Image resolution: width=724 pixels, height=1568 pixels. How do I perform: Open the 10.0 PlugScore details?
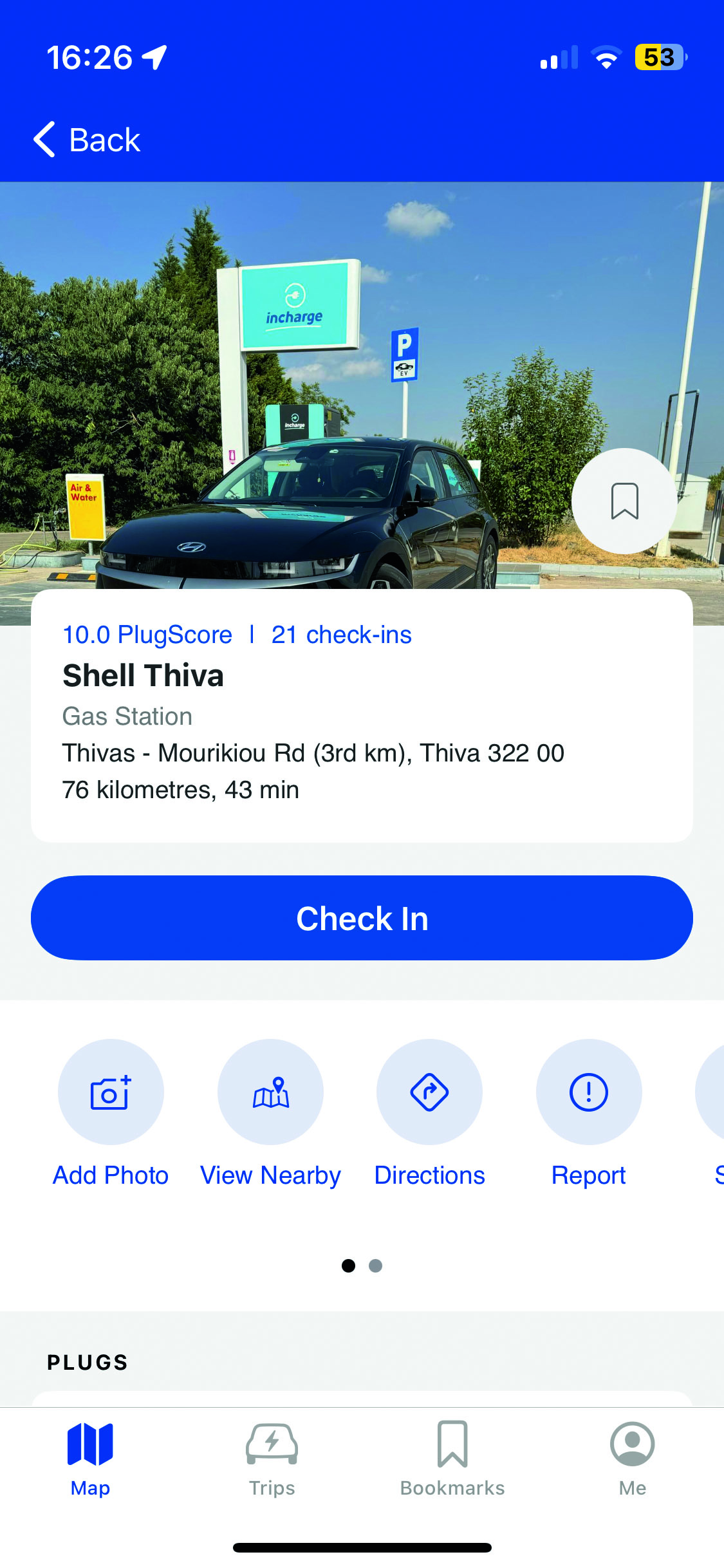tap(147, 635)
